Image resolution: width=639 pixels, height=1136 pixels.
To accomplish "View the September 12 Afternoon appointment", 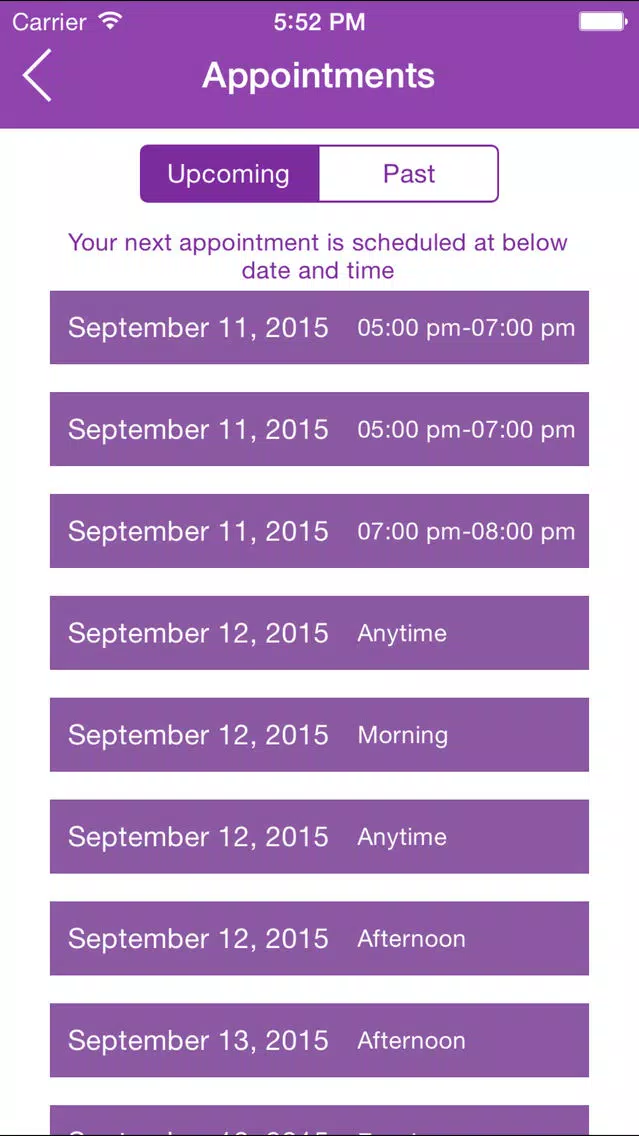I will tap(319, 938).
